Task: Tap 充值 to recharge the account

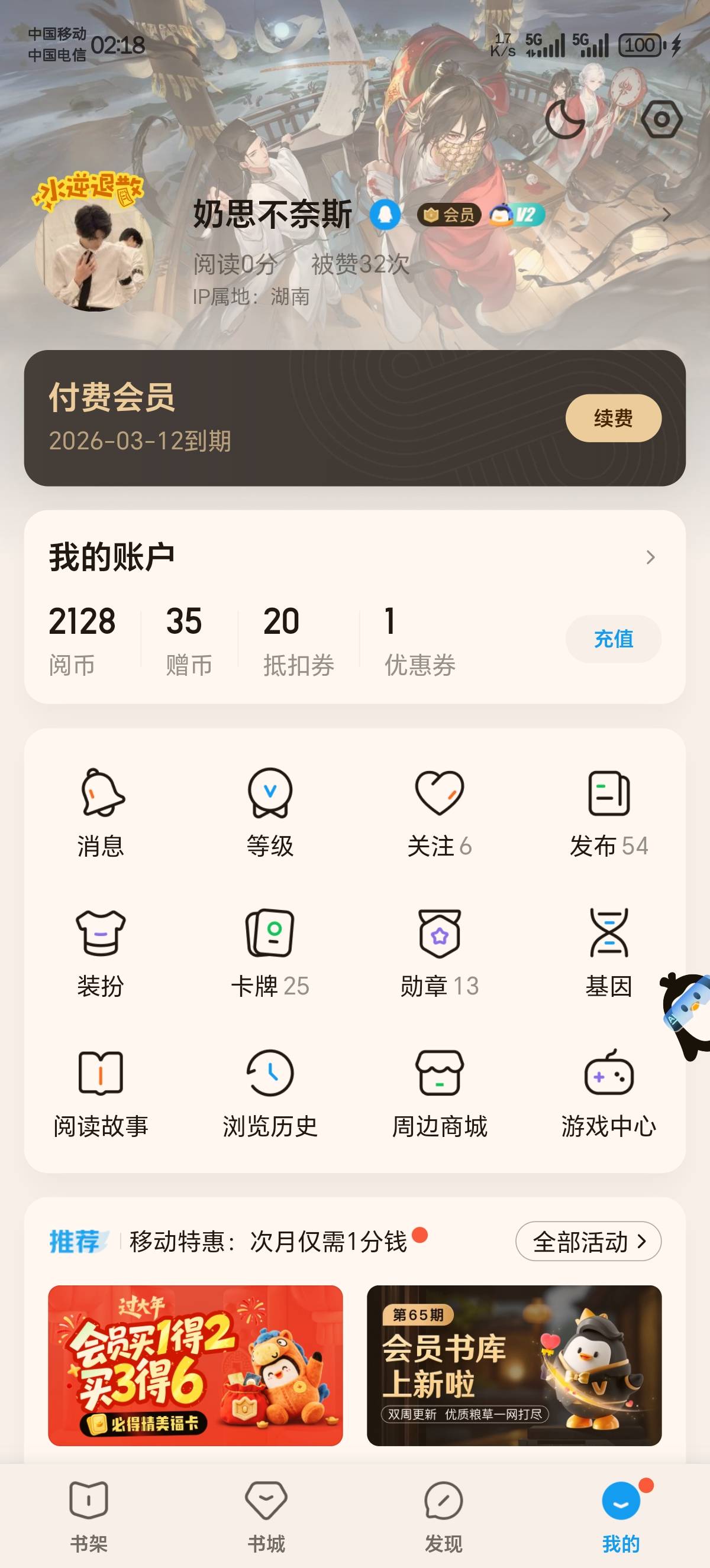Action: (612, 639)
